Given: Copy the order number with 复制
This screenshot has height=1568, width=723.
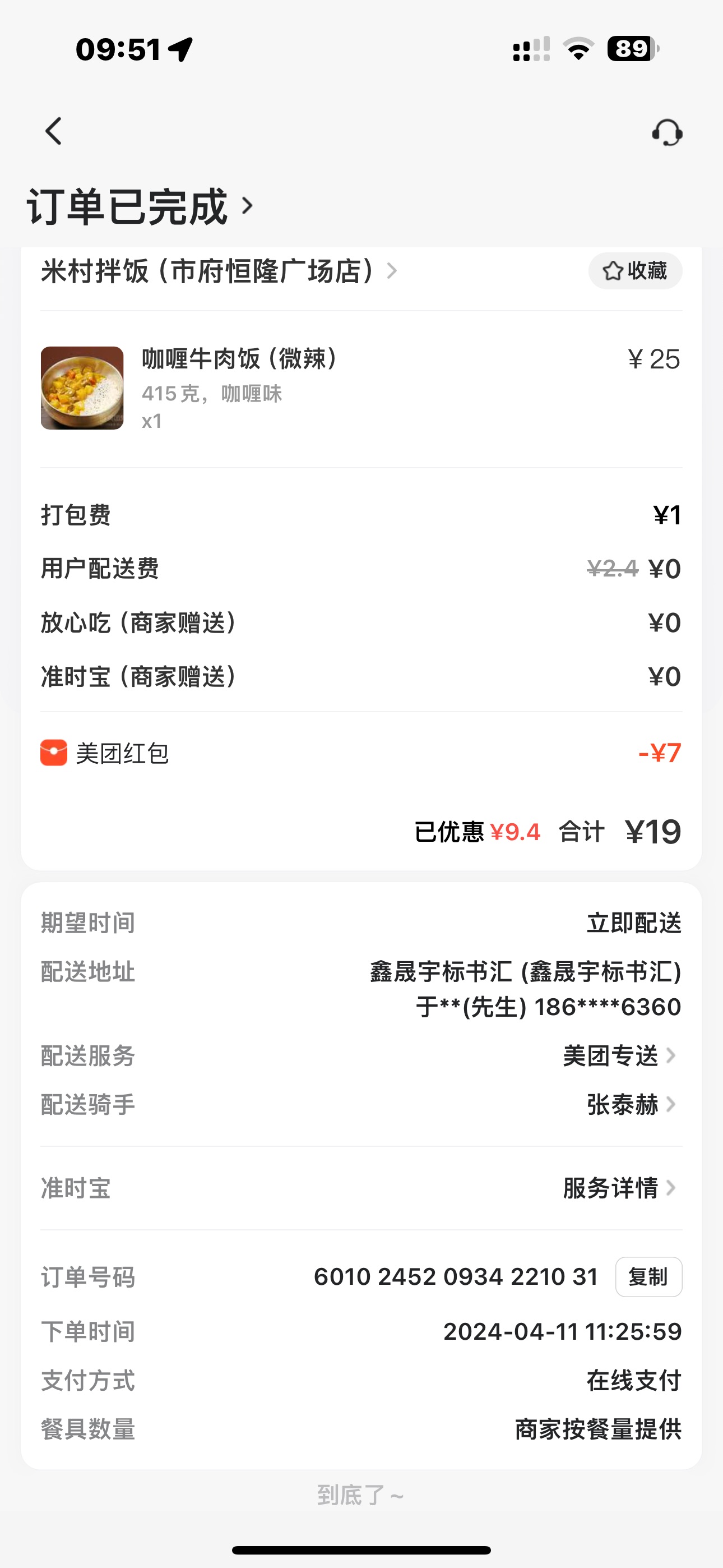Looking at the screenshot, I should pyautogui.click(x=648, y=1276).
